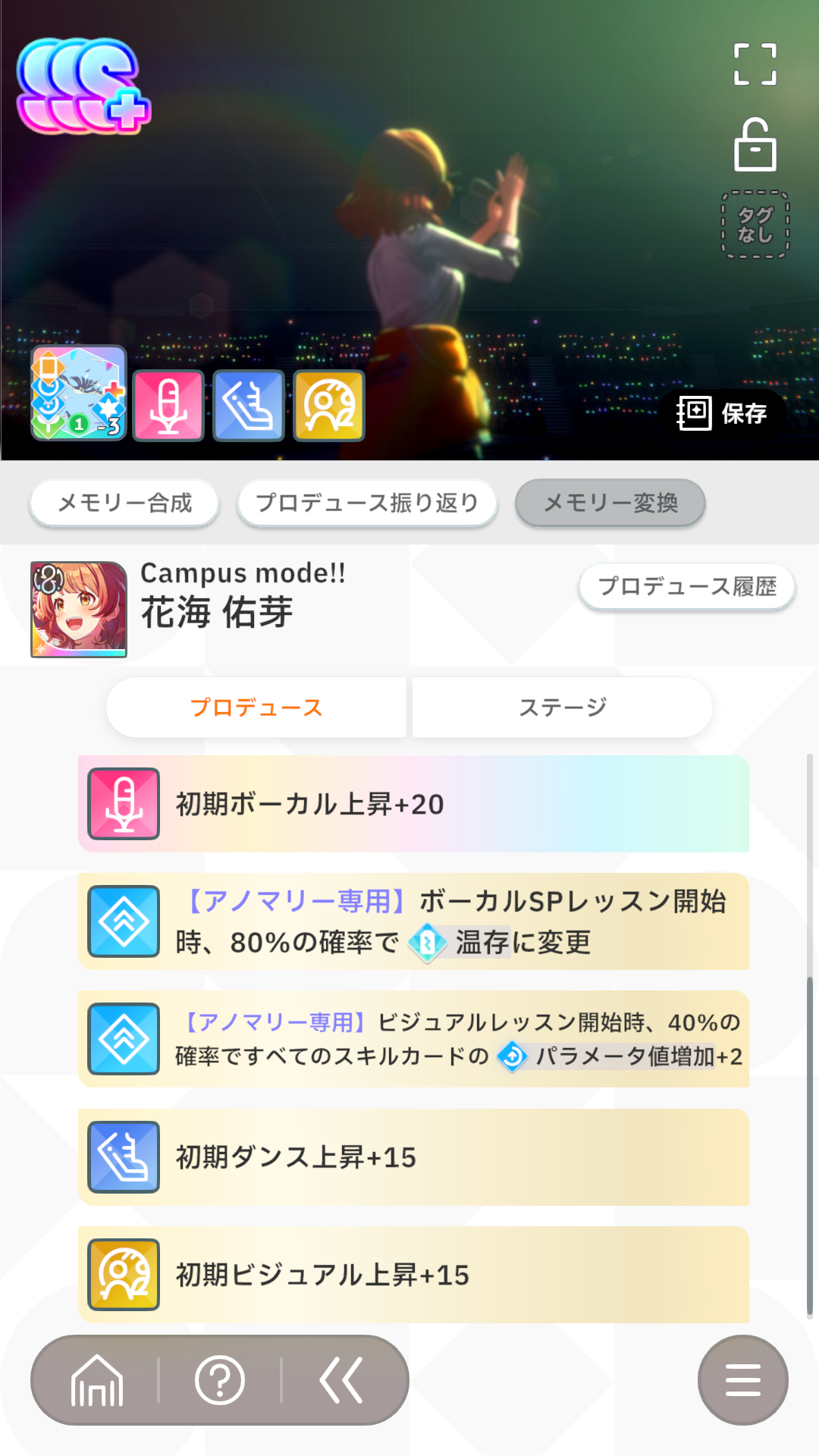Tap the 温存 status keyword link
This screenshot has height=1456, width=819.
coord(482,943)
